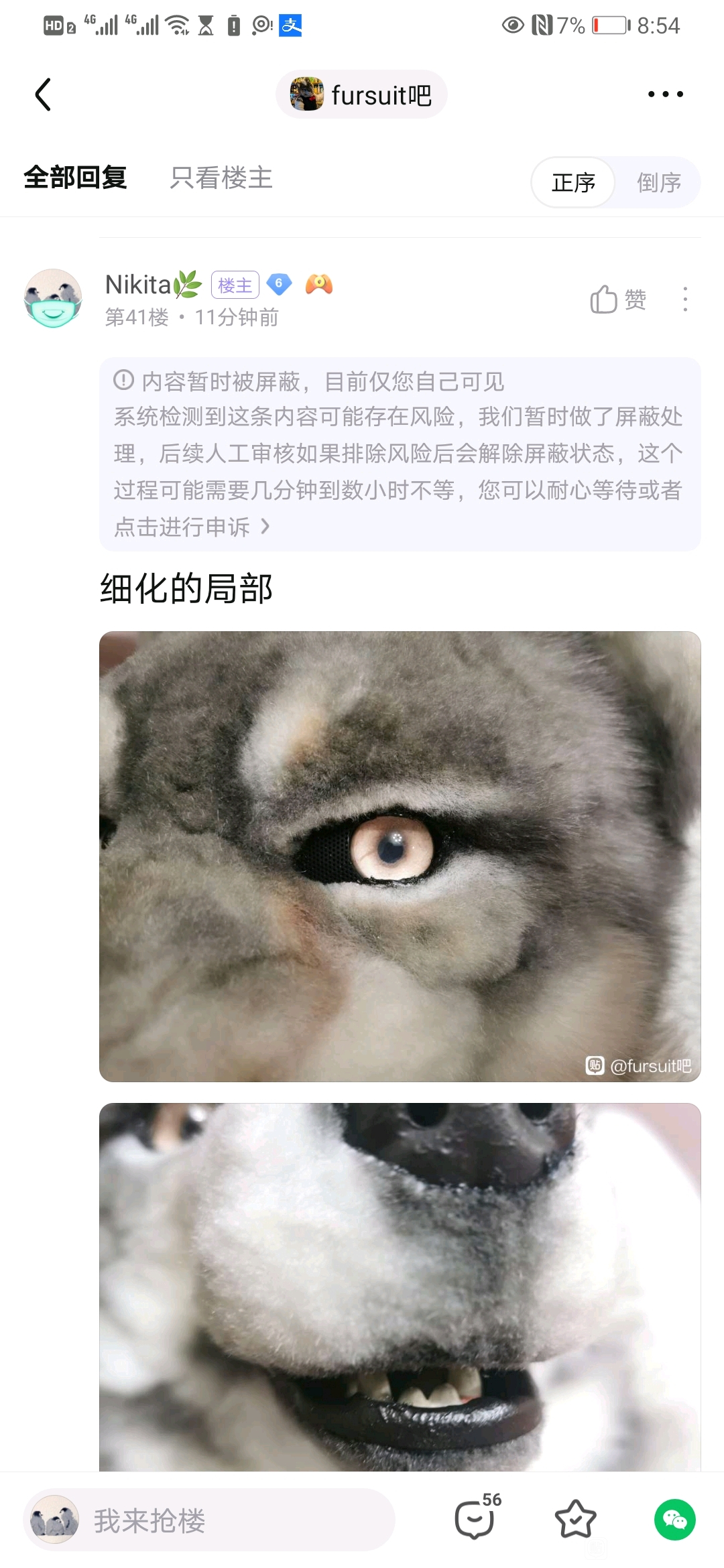
Task: Like Nikita's 41st-floor post
Action: [617, 299]
